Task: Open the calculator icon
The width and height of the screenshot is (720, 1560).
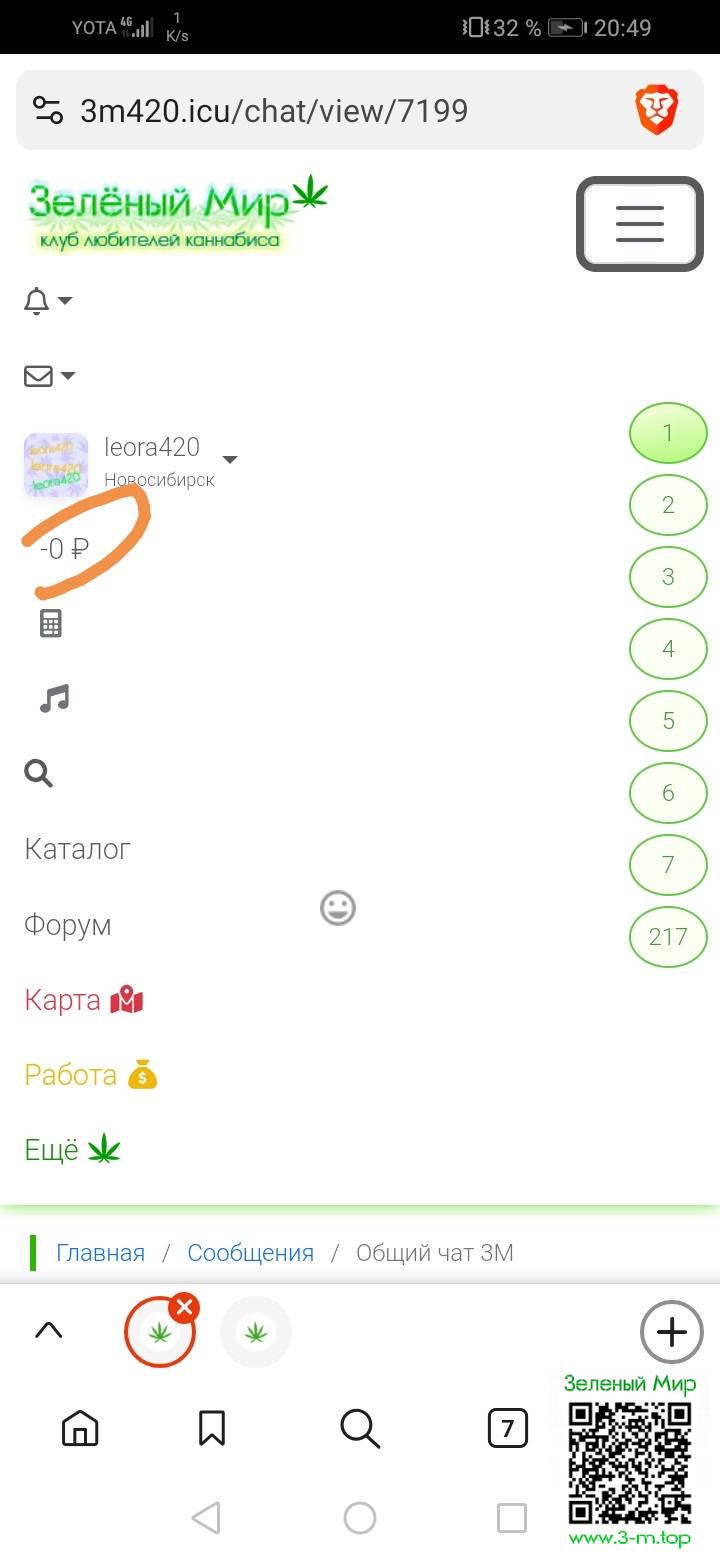Action: coord(50,624)
